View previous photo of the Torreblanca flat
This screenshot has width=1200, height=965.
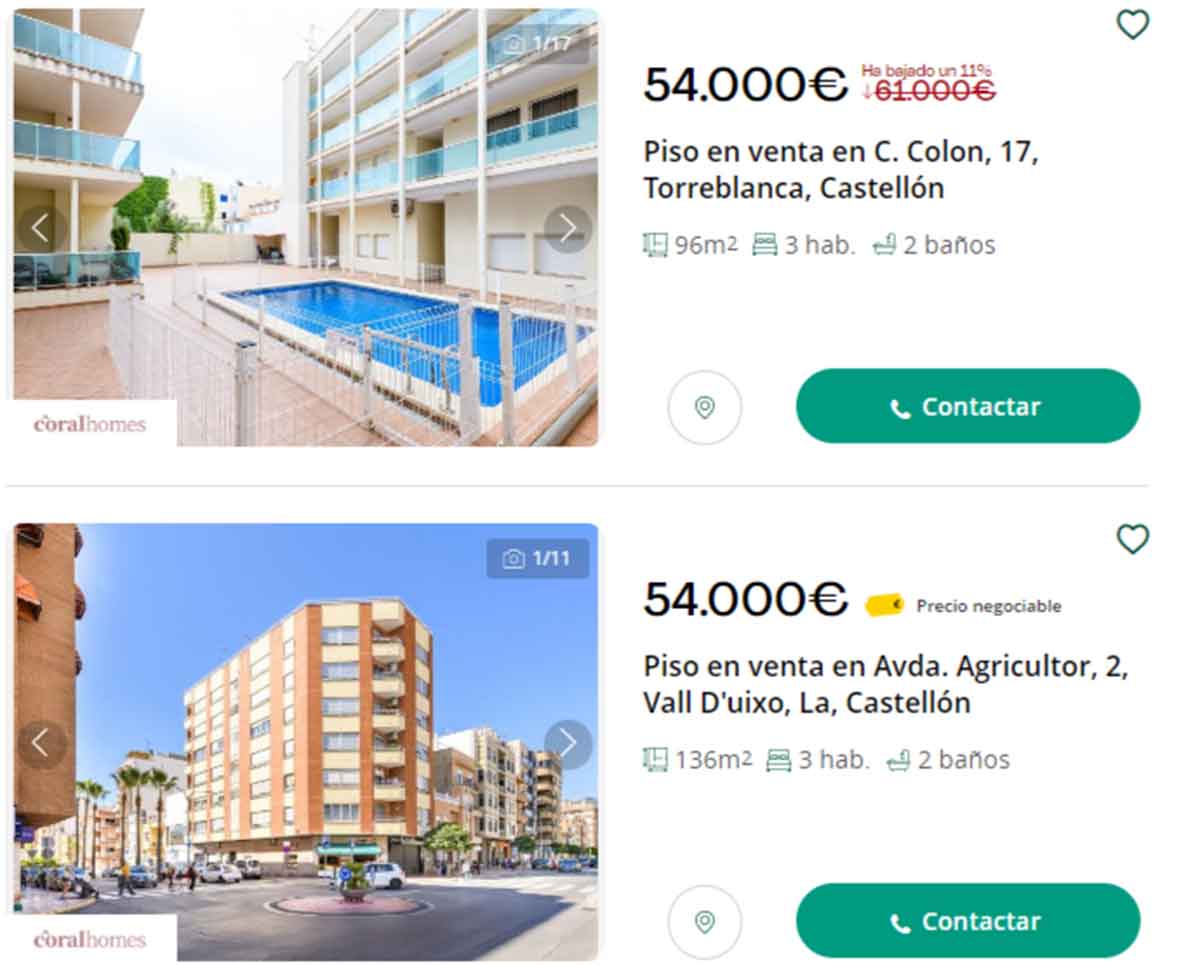pyautogui.click(x=41, y=229)
